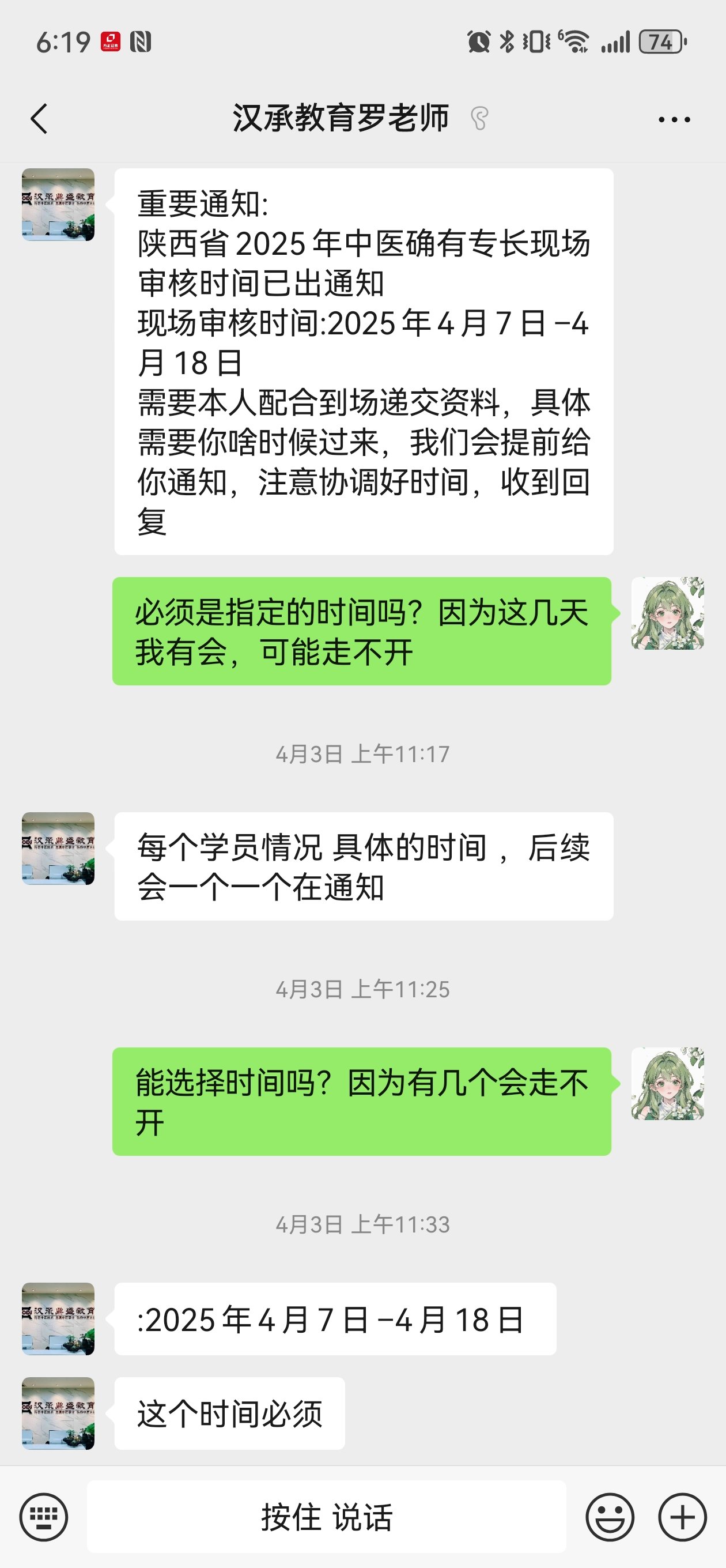Go back to the chat list
This screenshot has height=1568, width=726.
click(39, 118)
